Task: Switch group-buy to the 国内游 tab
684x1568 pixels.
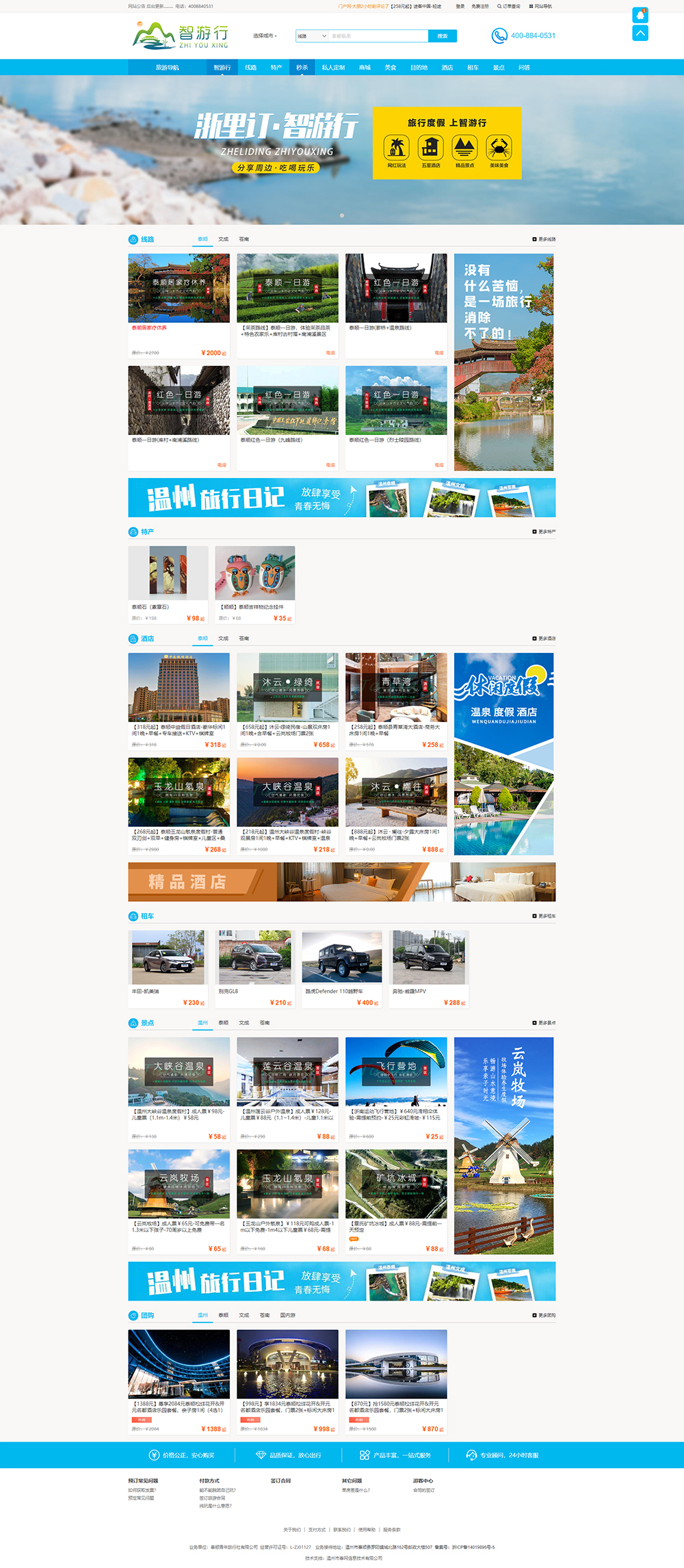Action: (287, 1315)
